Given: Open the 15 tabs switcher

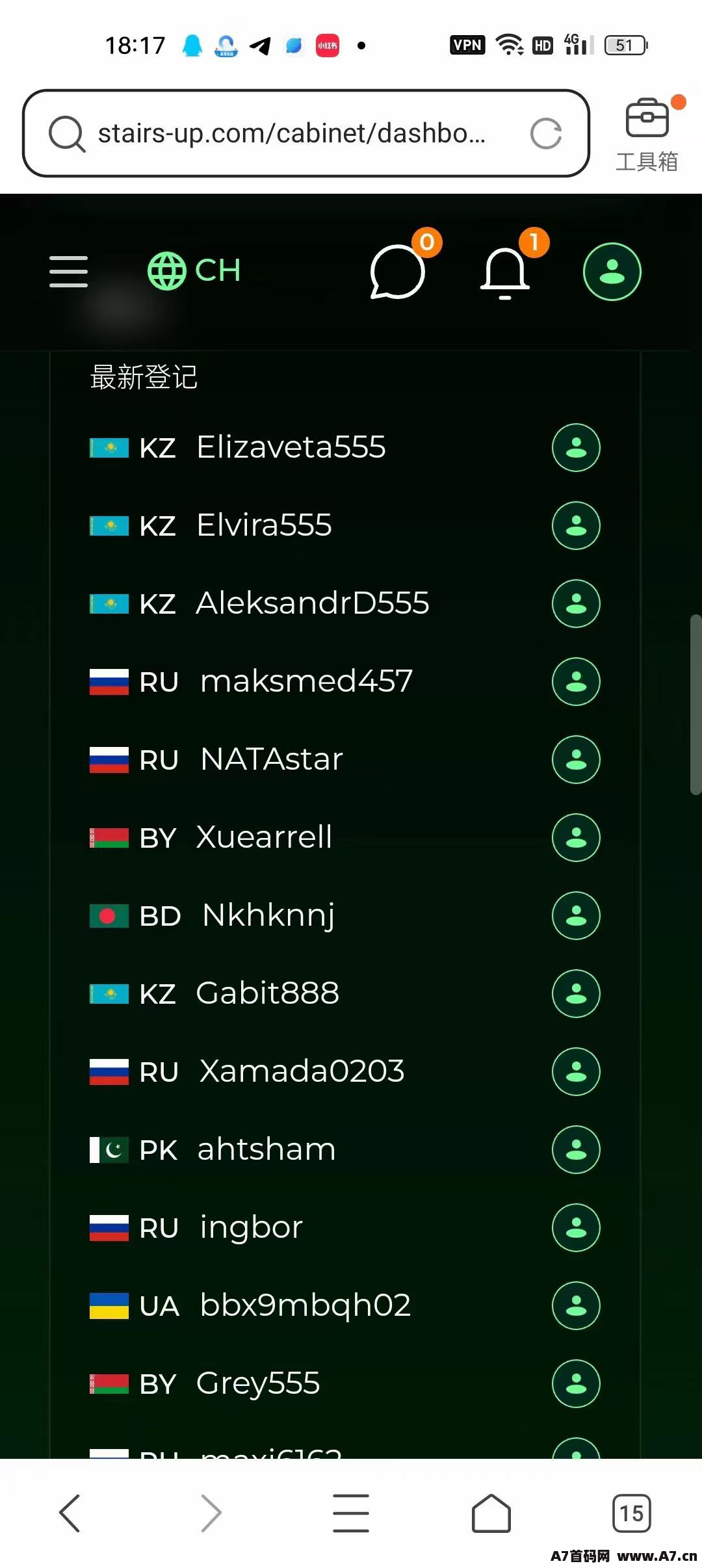Looking at the screenshot, I should point(631,1513).
